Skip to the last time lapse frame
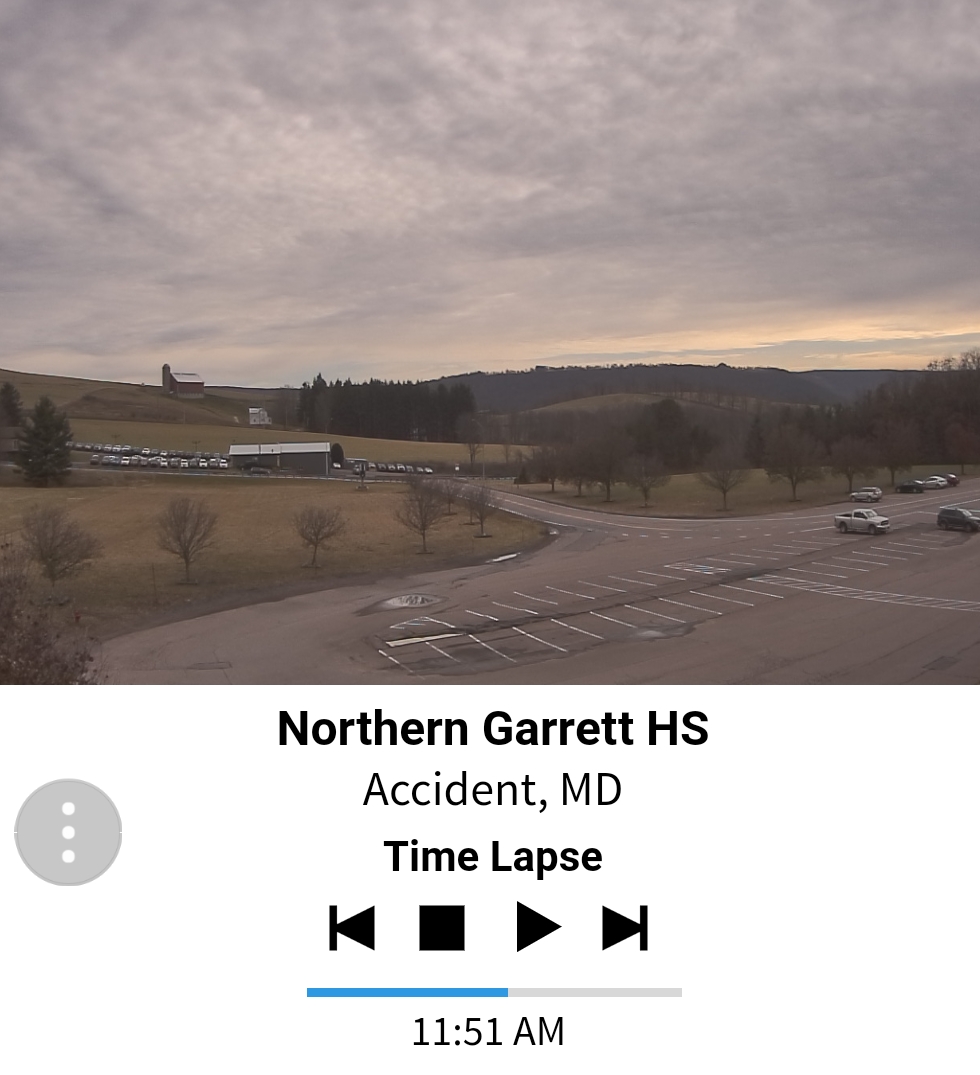 pos(625,928)
